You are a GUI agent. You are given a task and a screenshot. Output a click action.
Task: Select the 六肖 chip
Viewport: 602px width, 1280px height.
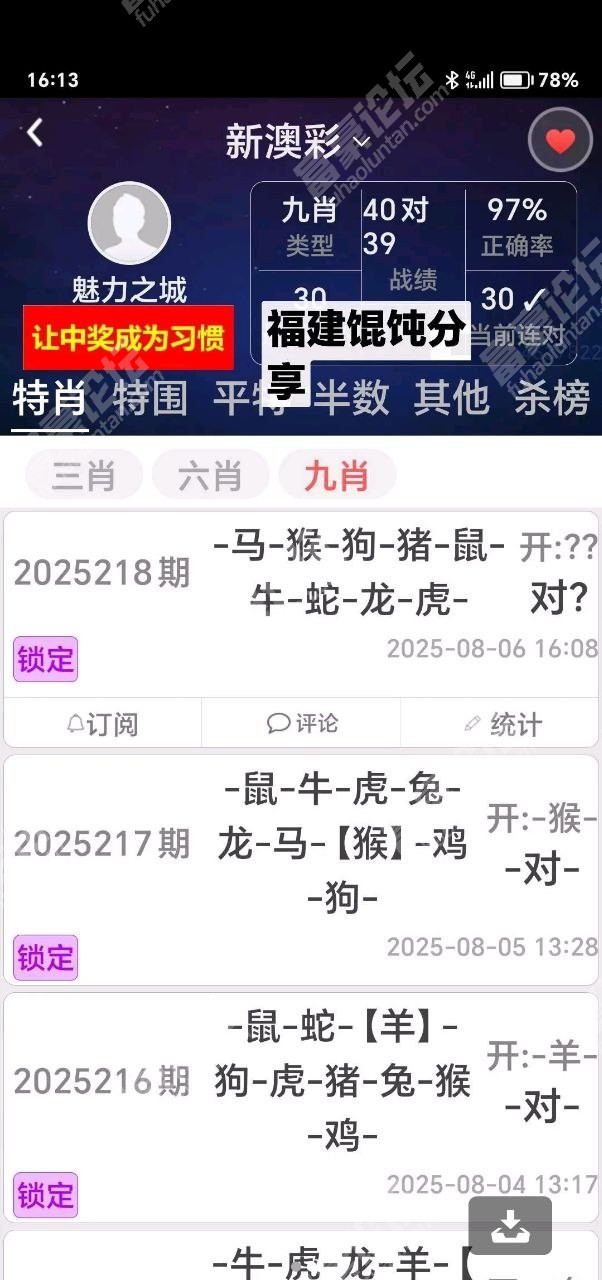point(210,475)
